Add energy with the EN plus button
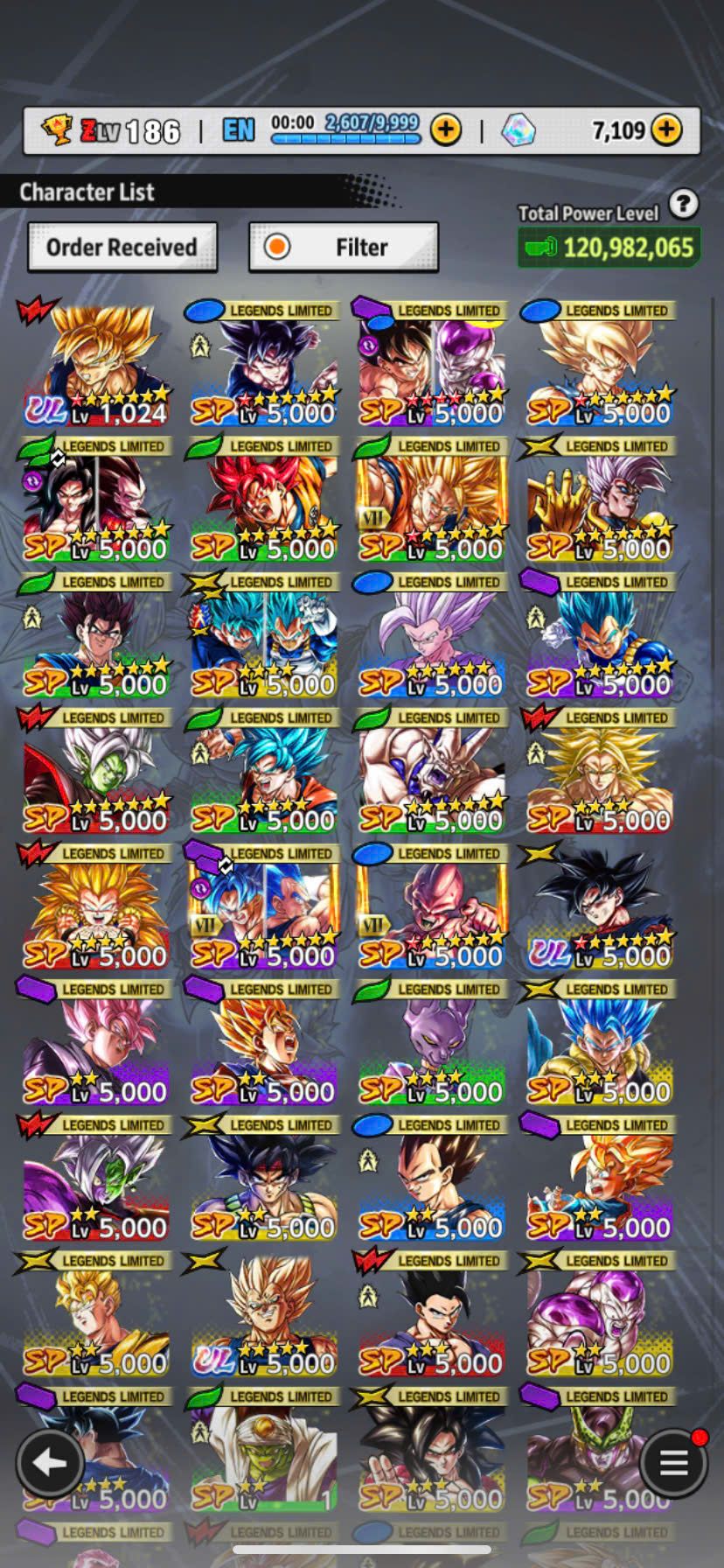Screen dimensions: 724x1568 pos(446,130)
